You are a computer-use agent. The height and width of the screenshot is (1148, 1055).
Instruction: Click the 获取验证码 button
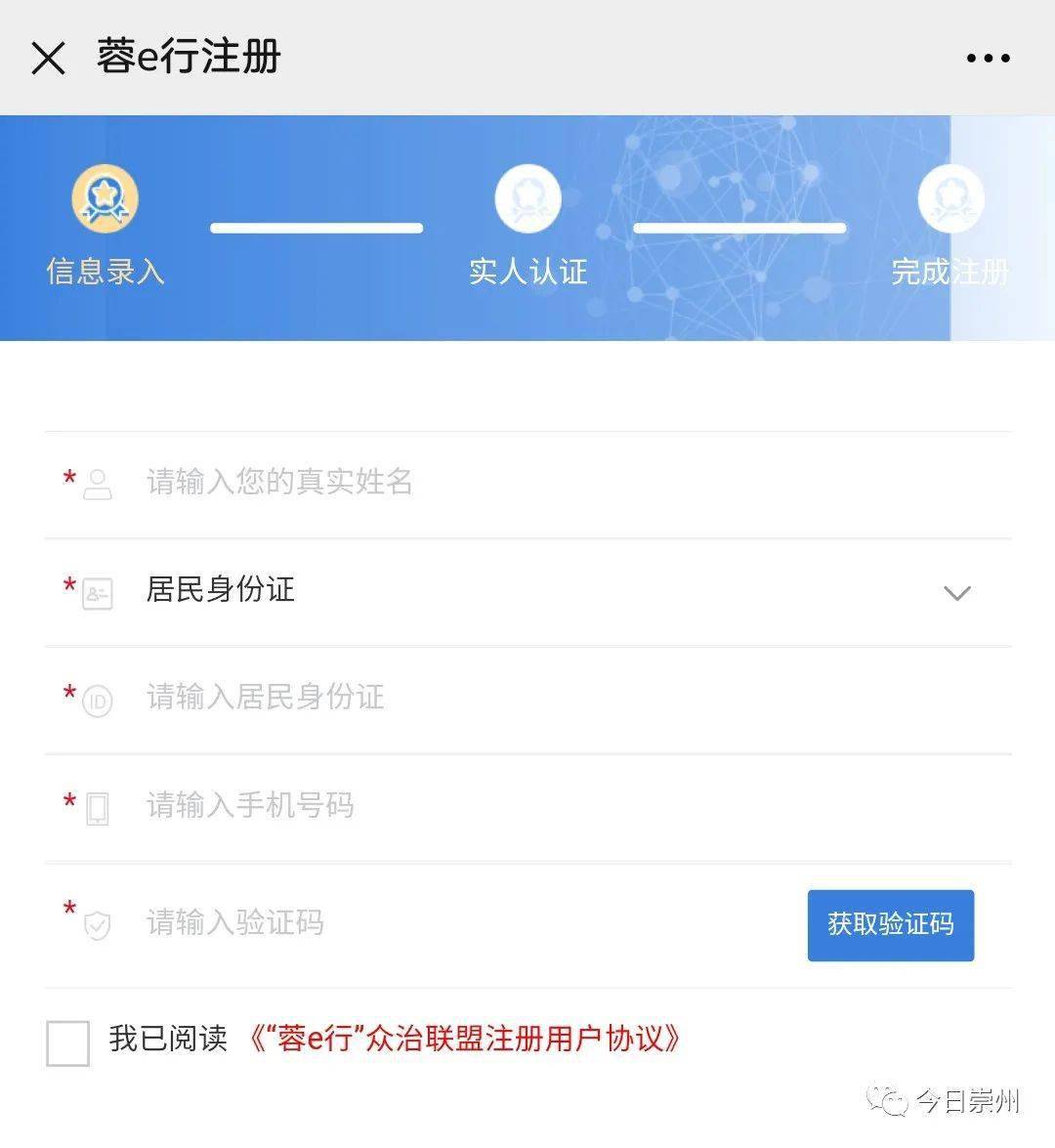pyautogui.click(x=890, y=925)
